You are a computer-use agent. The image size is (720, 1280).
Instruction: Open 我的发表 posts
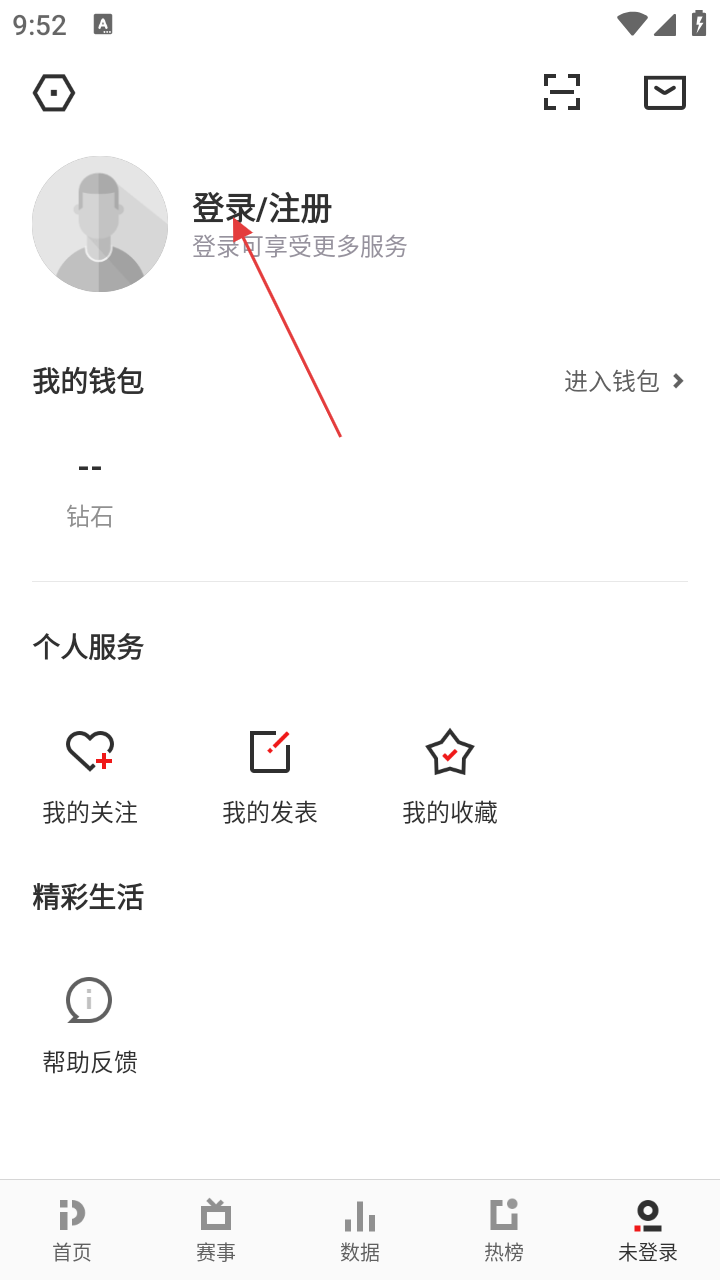270,777
